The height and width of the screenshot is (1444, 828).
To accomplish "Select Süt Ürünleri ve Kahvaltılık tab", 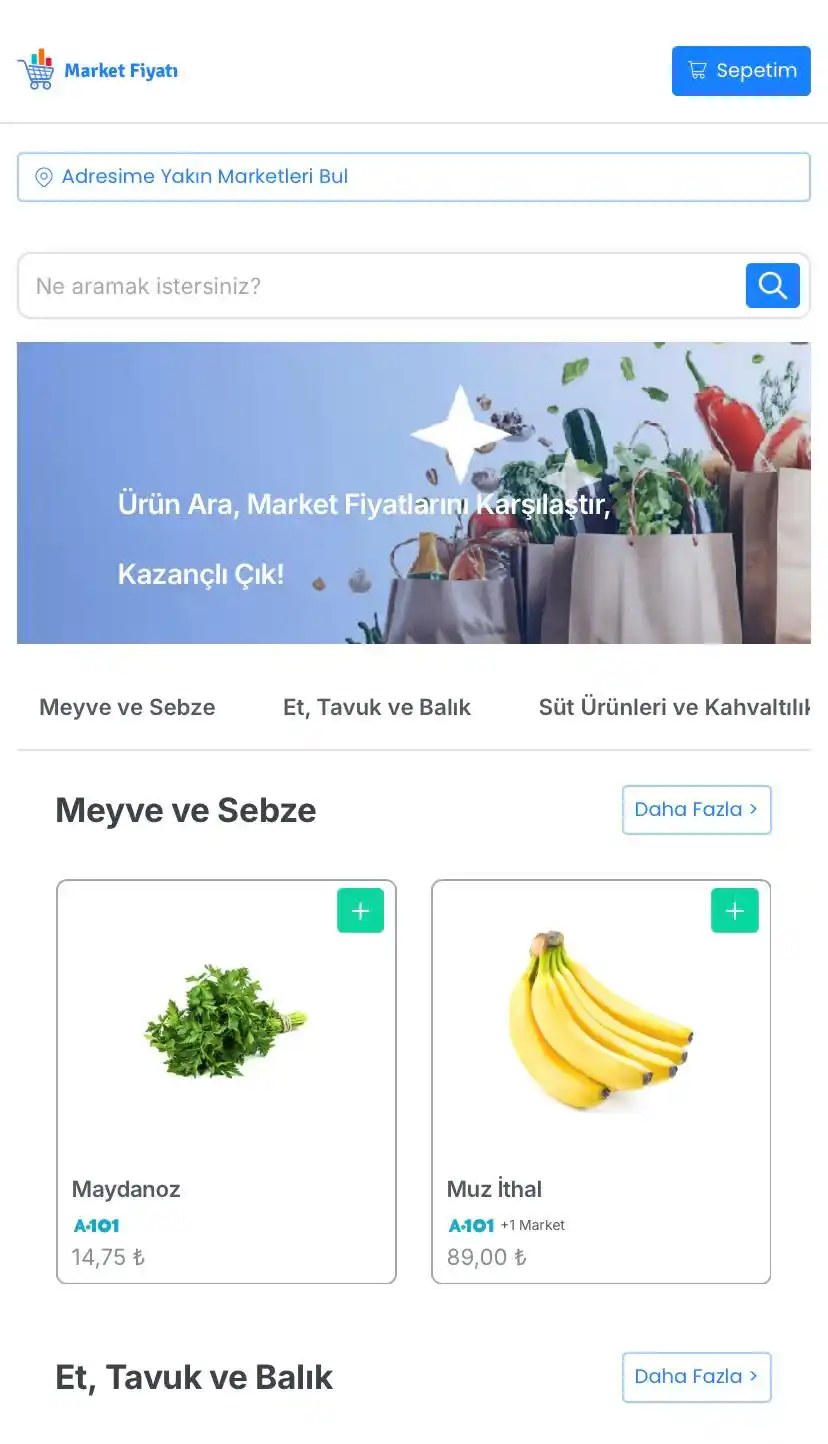I will [673, 708].
